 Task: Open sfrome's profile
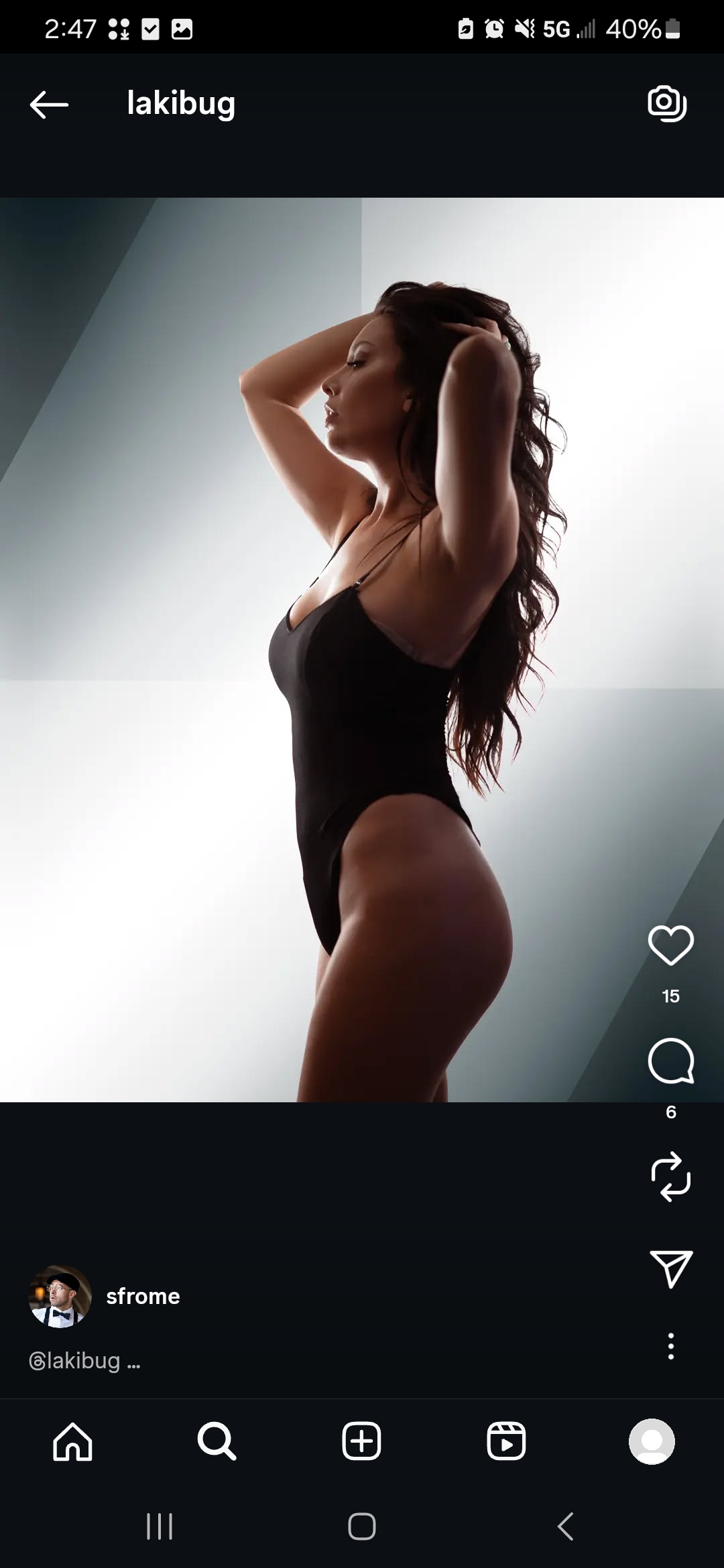click(x=143, y=1296)
